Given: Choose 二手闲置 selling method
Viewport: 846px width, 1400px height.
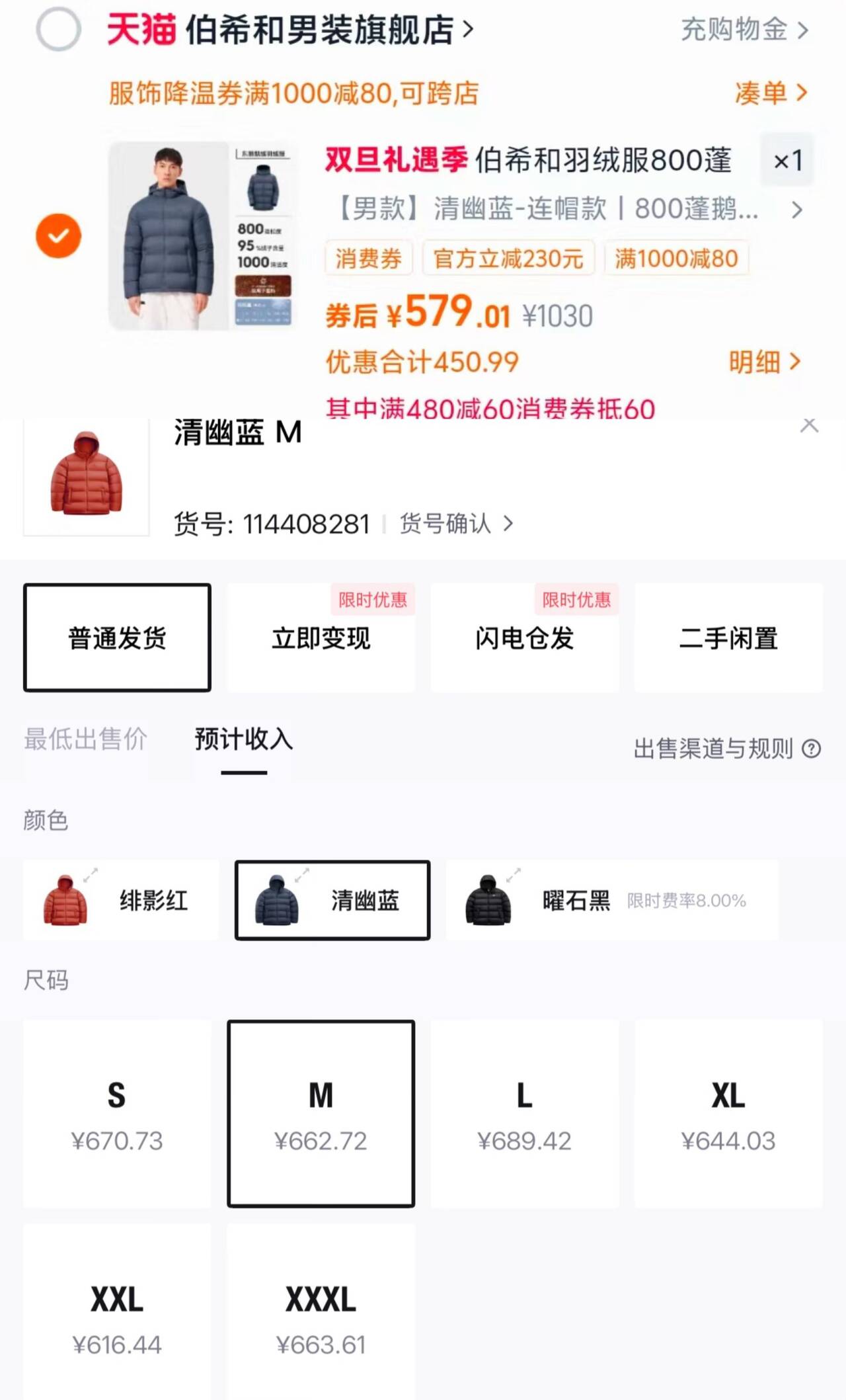Looking at the screenshot, I should coord(728,638).
